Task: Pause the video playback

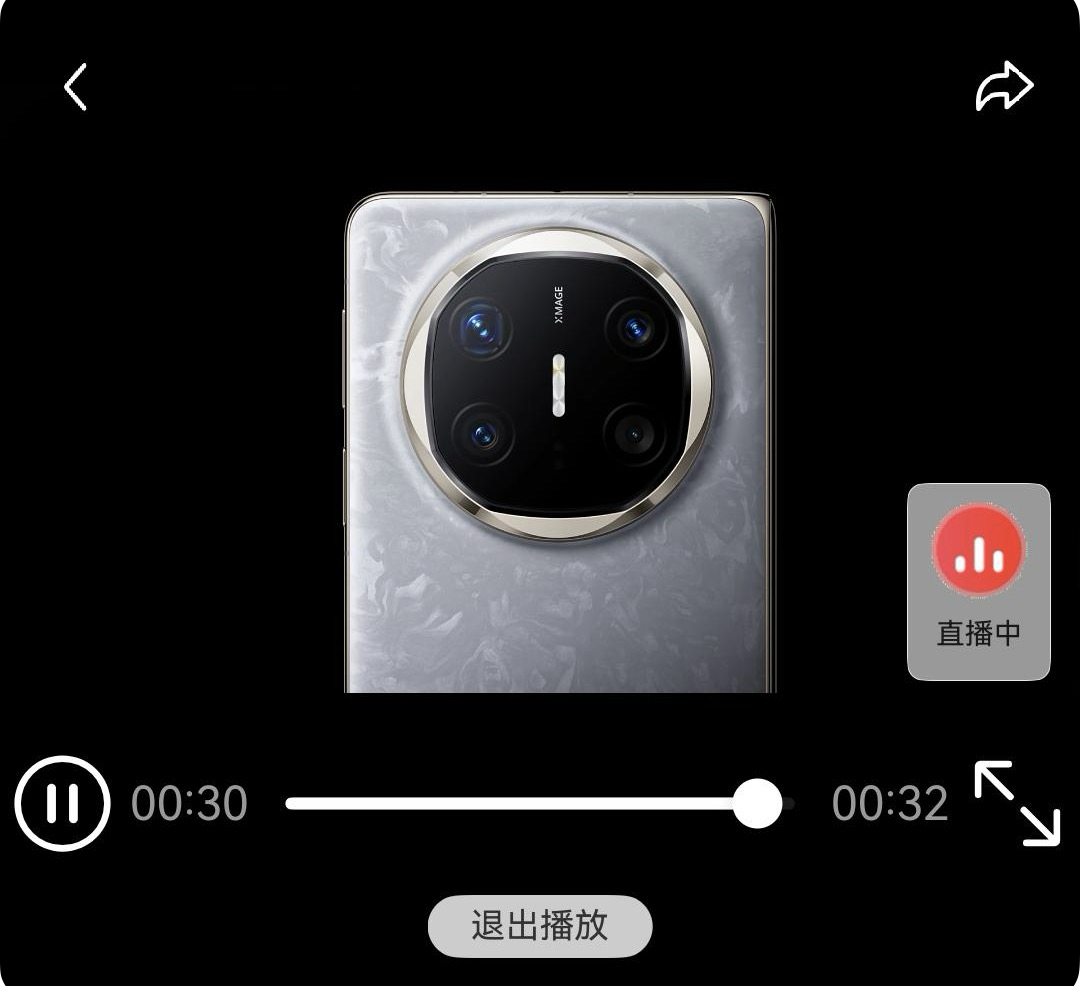Action: pos(62,803)
